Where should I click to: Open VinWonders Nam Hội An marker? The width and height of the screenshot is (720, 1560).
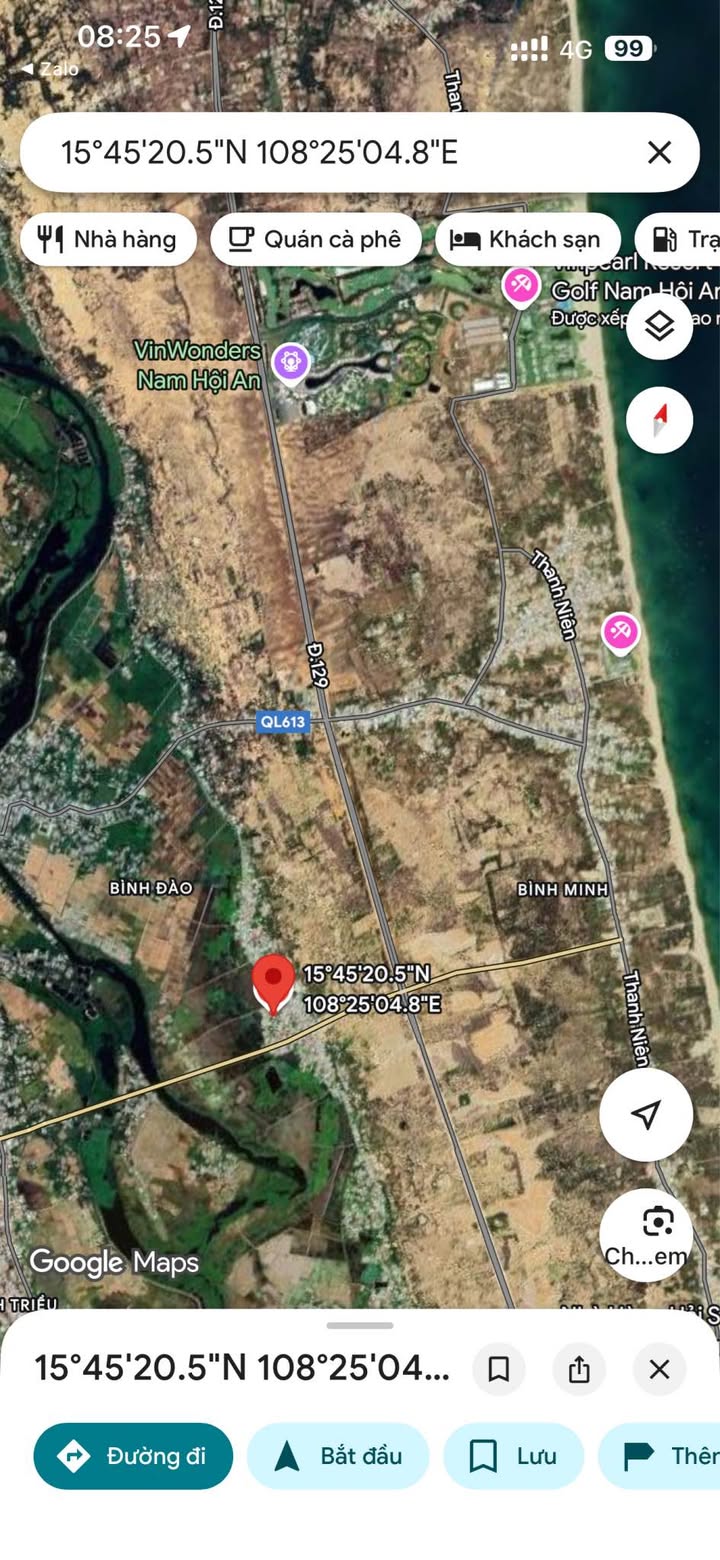(291, 360)
